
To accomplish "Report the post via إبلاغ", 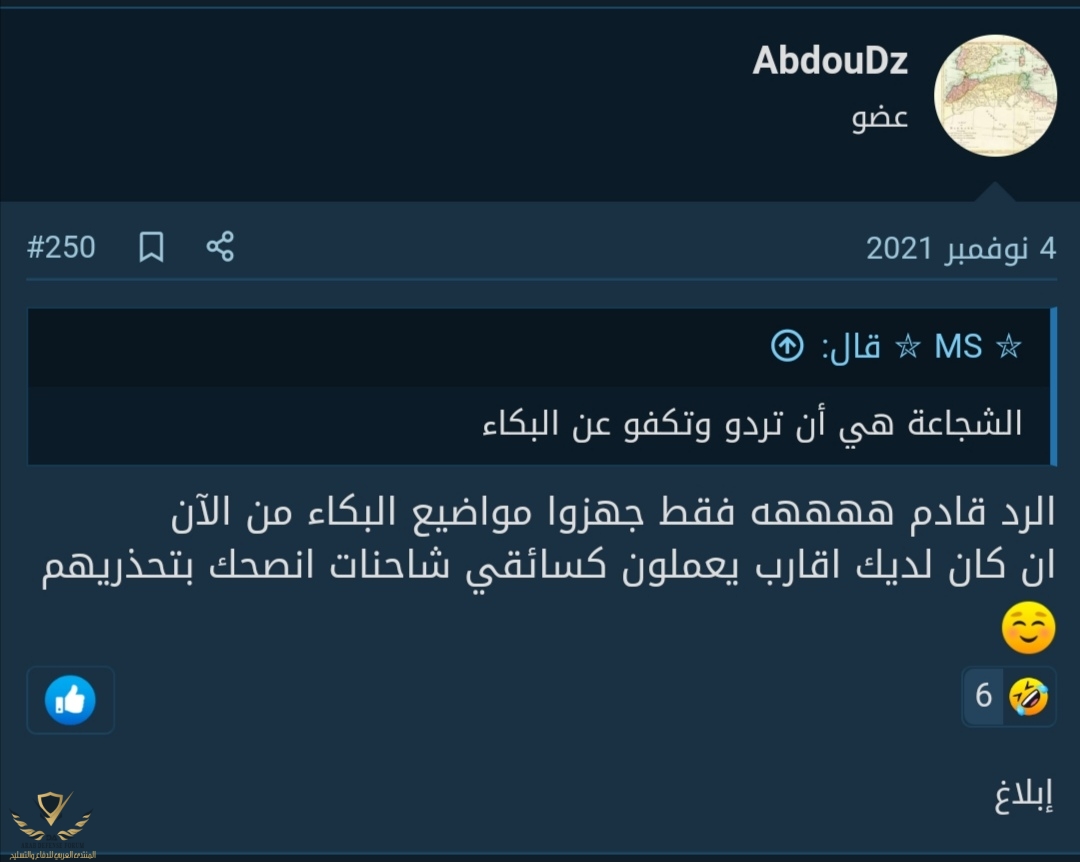I will tap(1024, 798).
